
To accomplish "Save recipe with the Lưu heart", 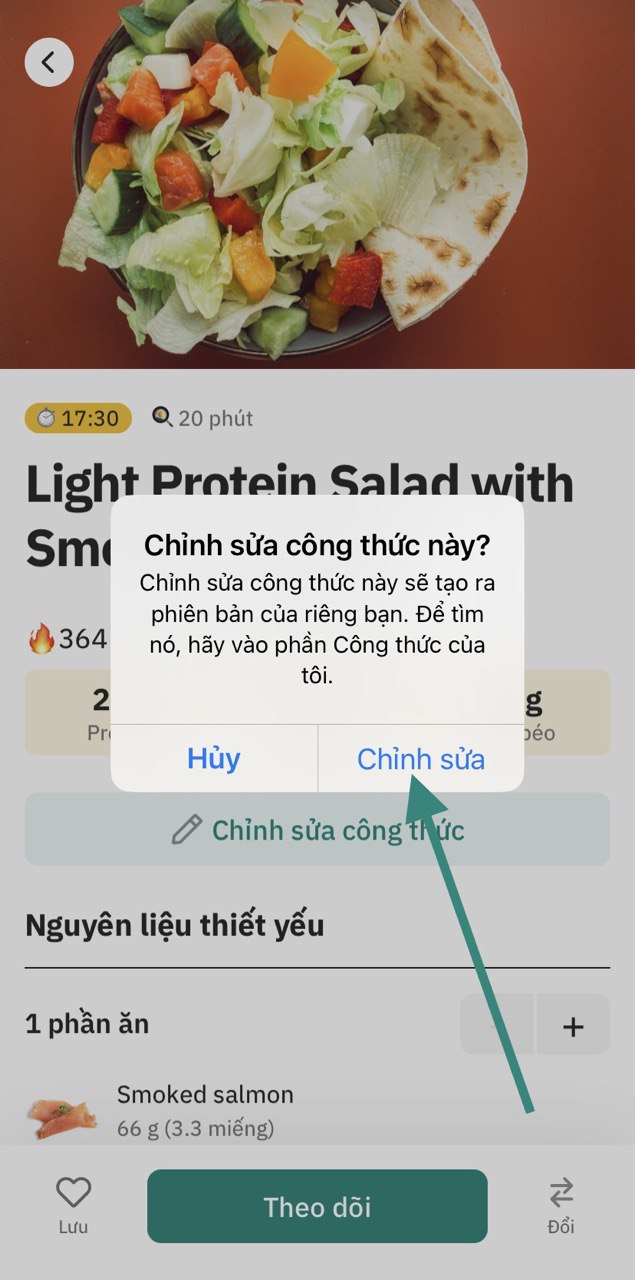I will tap(73, 1203).
